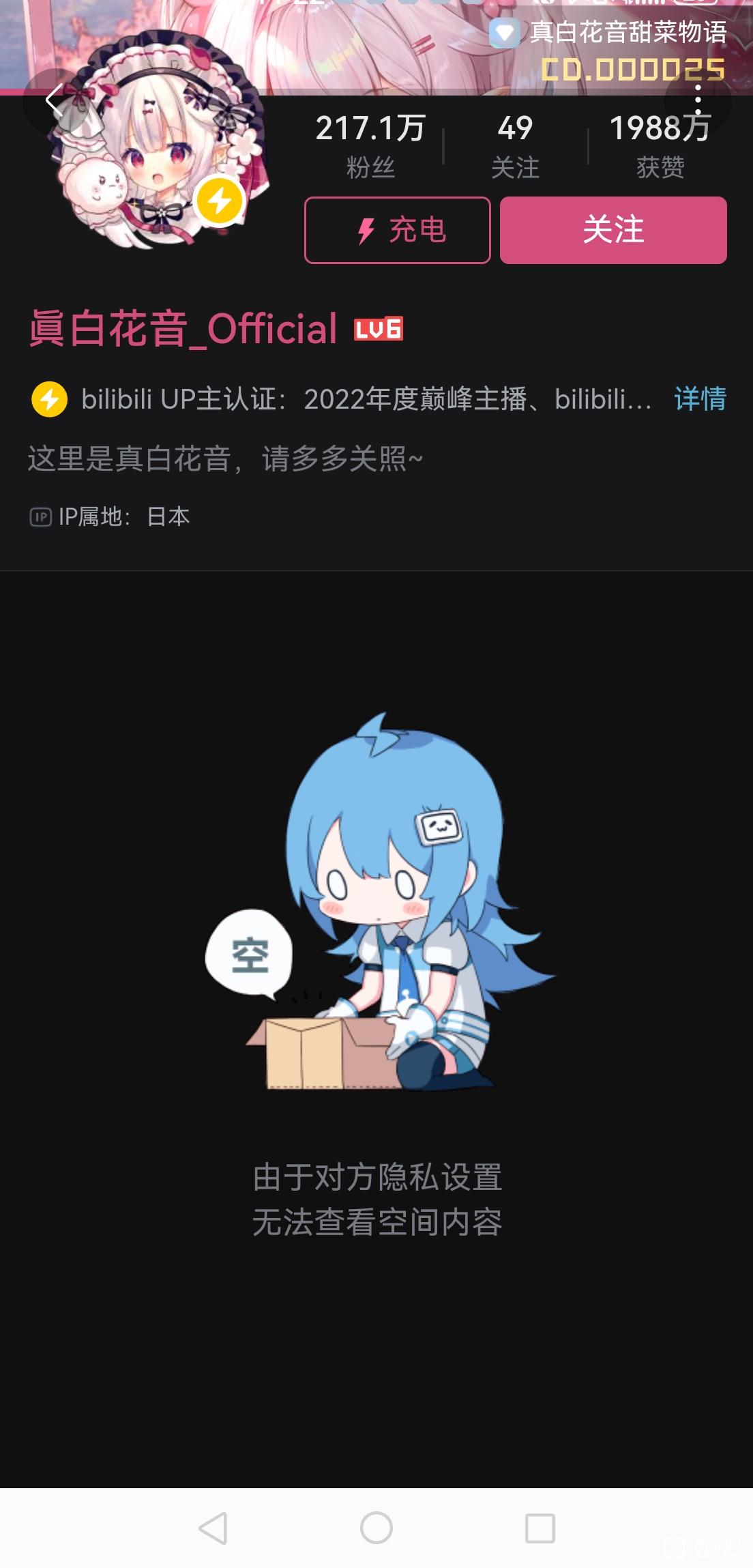The width and height of the screenshot is (753, 1568).
Task: Open the system recent apps button
Action: pos(540,1528)
